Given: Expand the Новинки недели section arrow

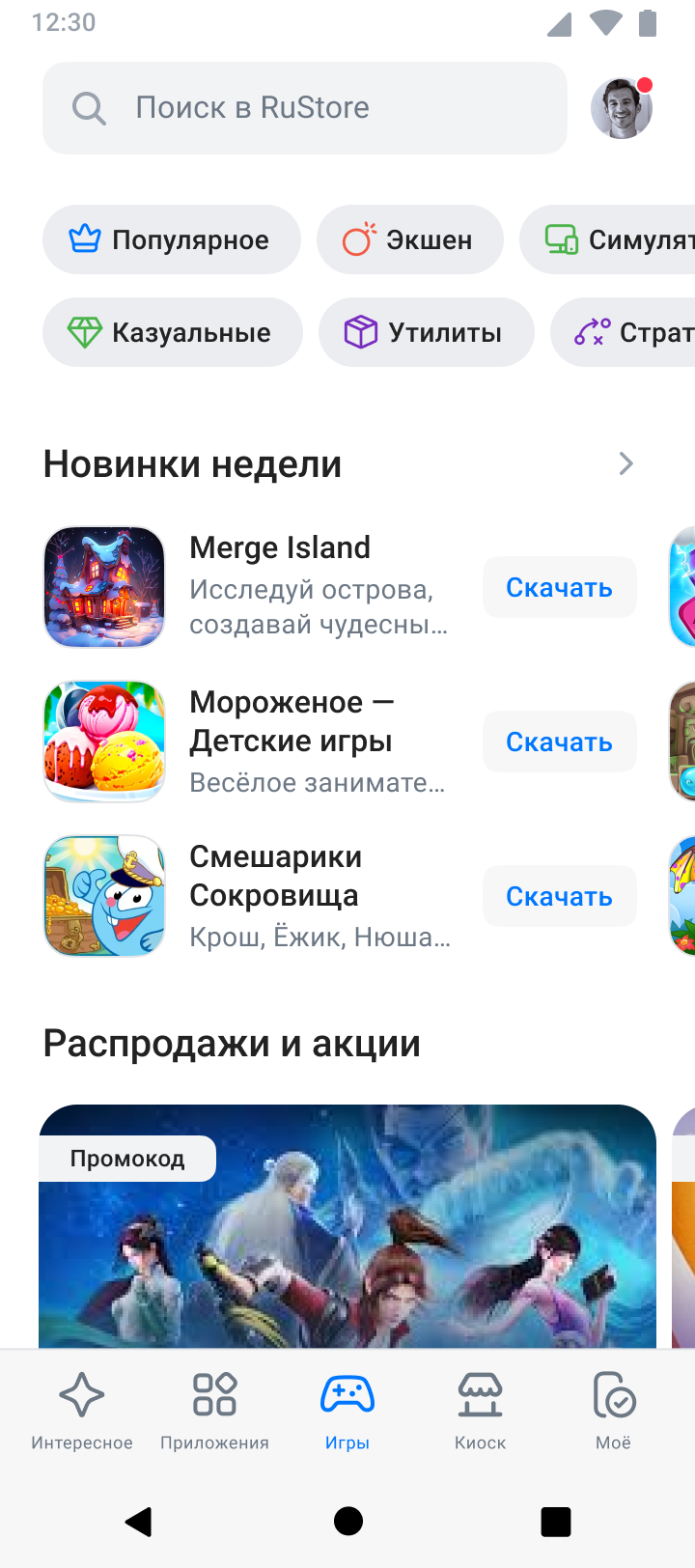Looking at the screenshot, I should click(x=625, y=464).
